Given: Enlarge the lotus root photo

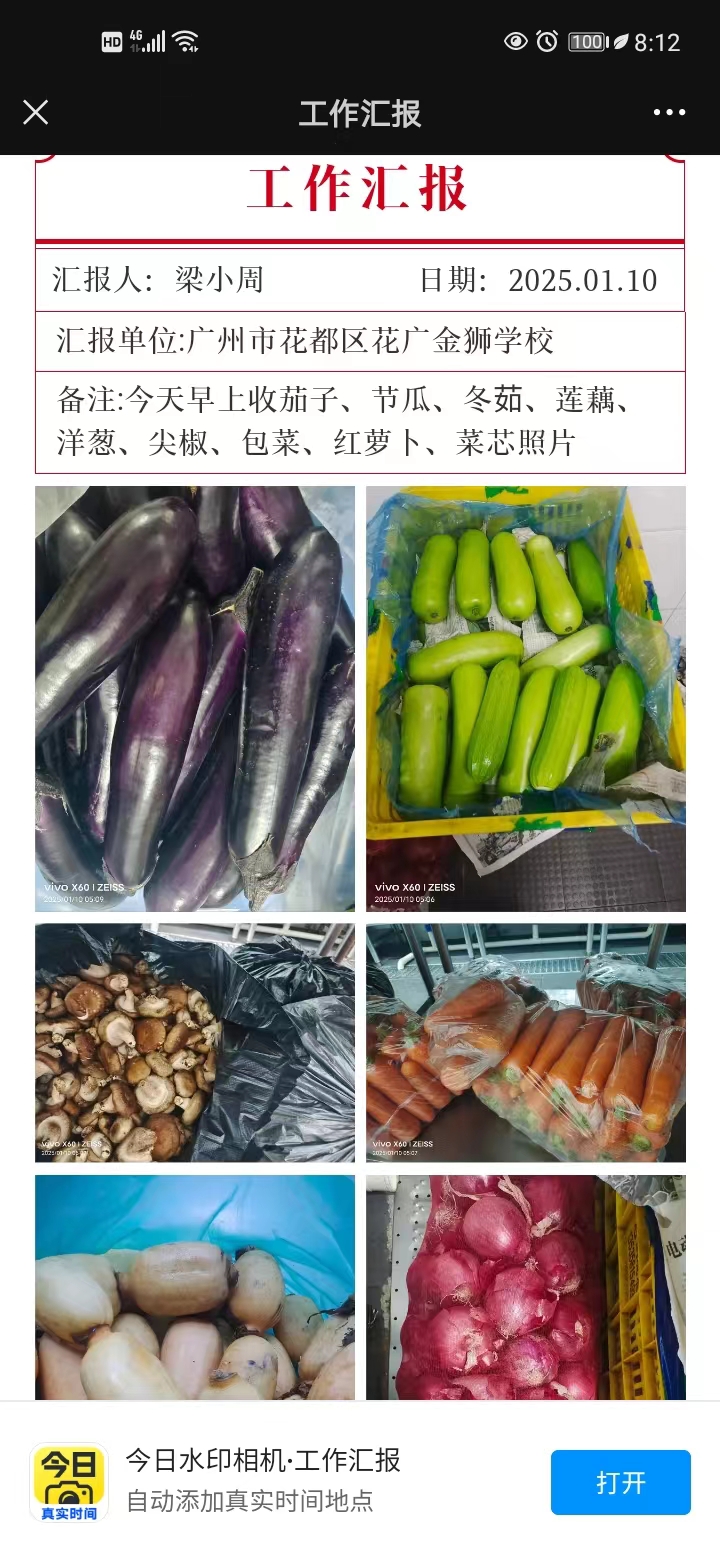Looking at the screenshot, I should (195, 1288).
